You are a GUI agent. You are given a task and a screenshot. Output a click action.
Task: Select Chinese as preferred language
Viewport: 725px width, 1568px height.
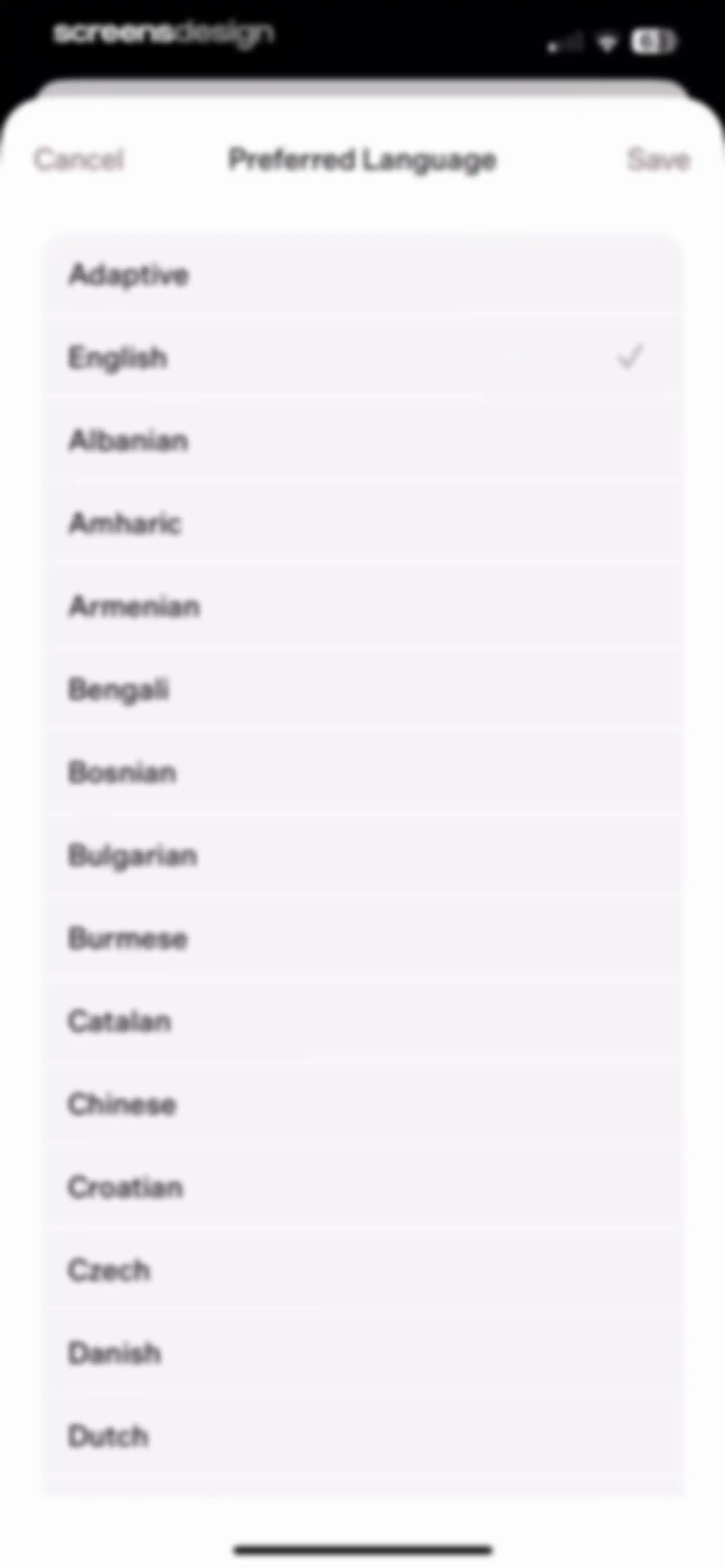click(363, 1104)
